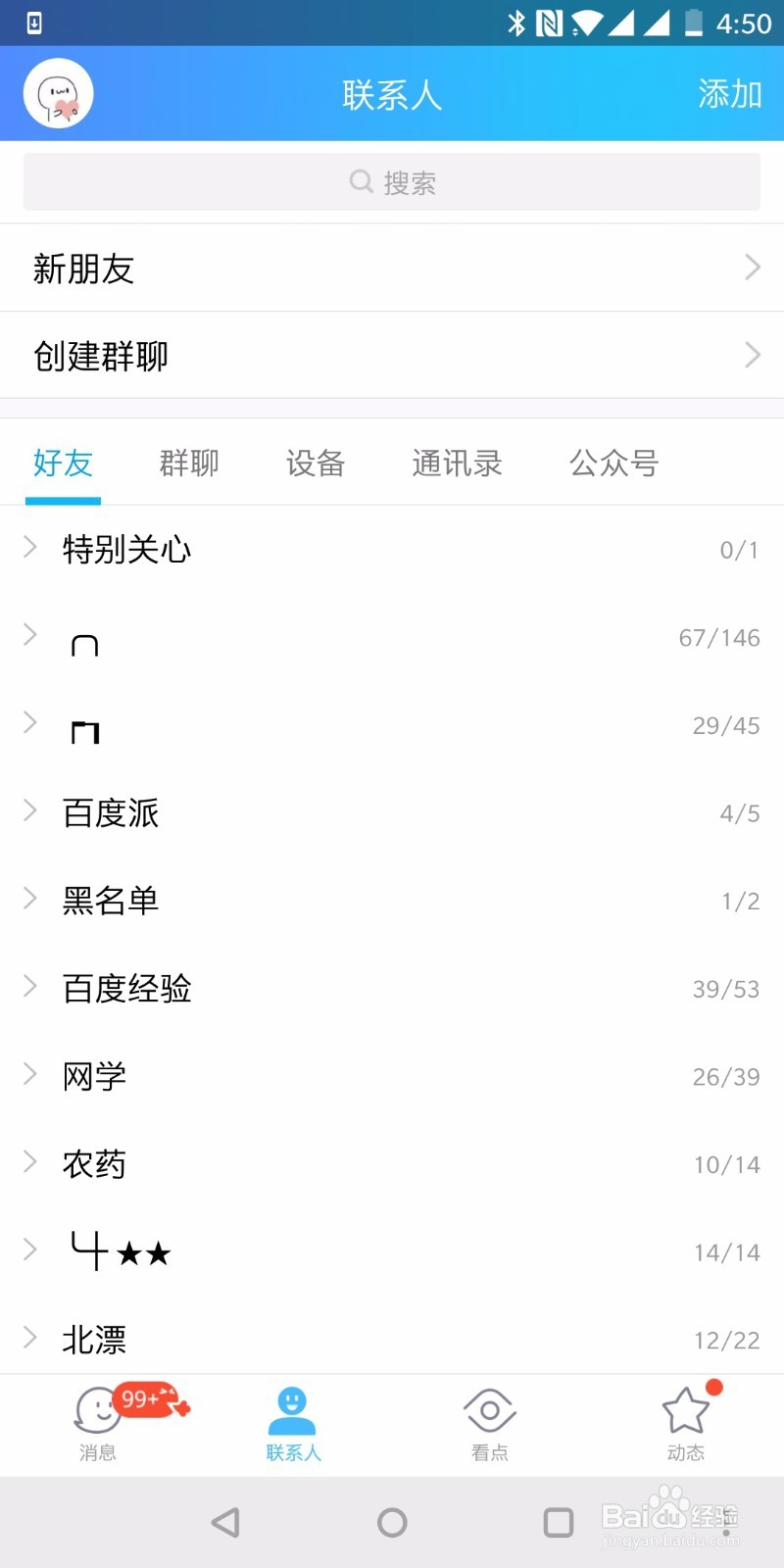This screenshot has height=1568, width=784.
Task: Tap the Android recents square icon
Action: click(x=558, y=1522)
